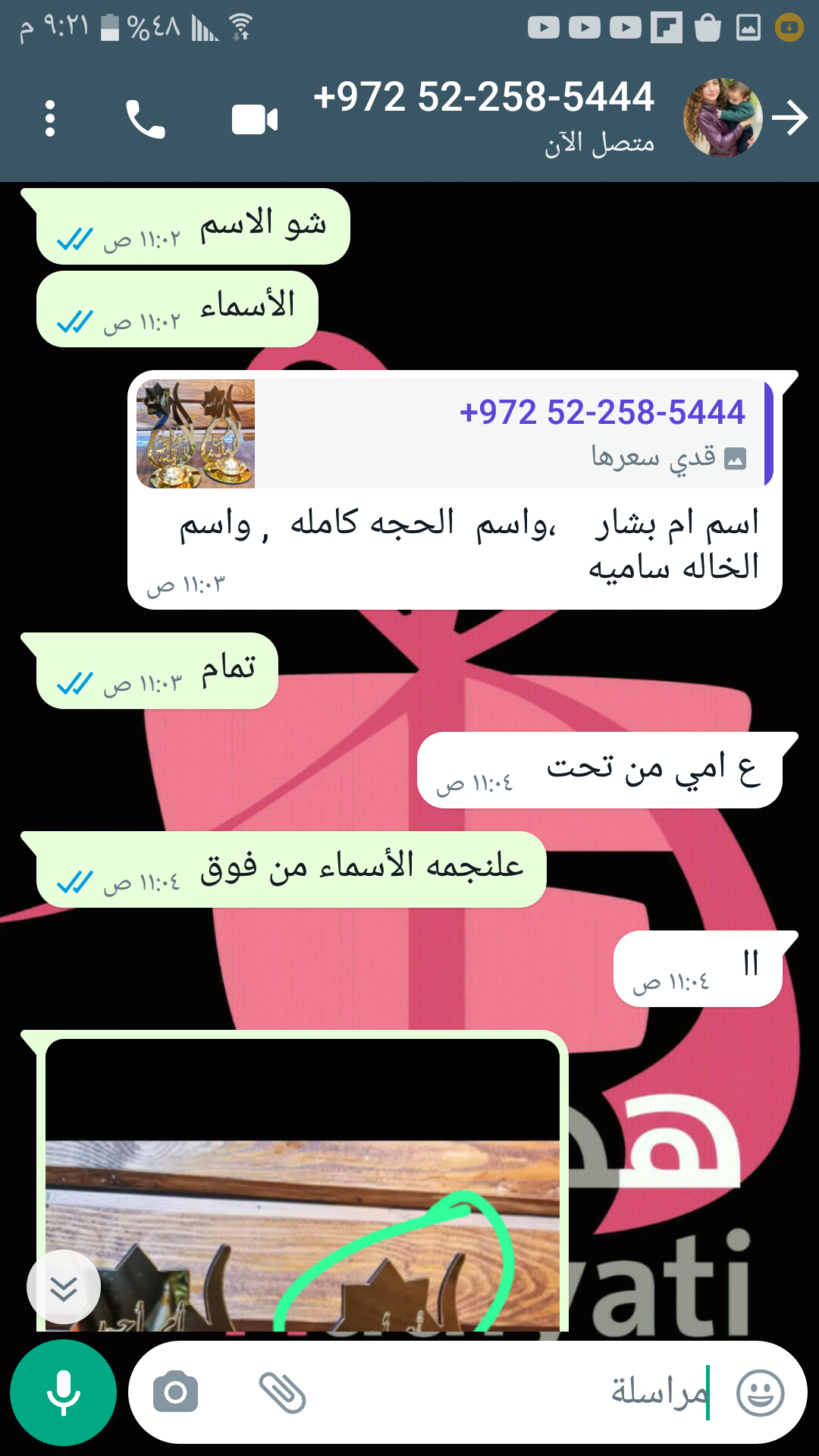Open the emoji picker
Viewport: 819px width, 1456px height.
click(x=760, y=1392)
